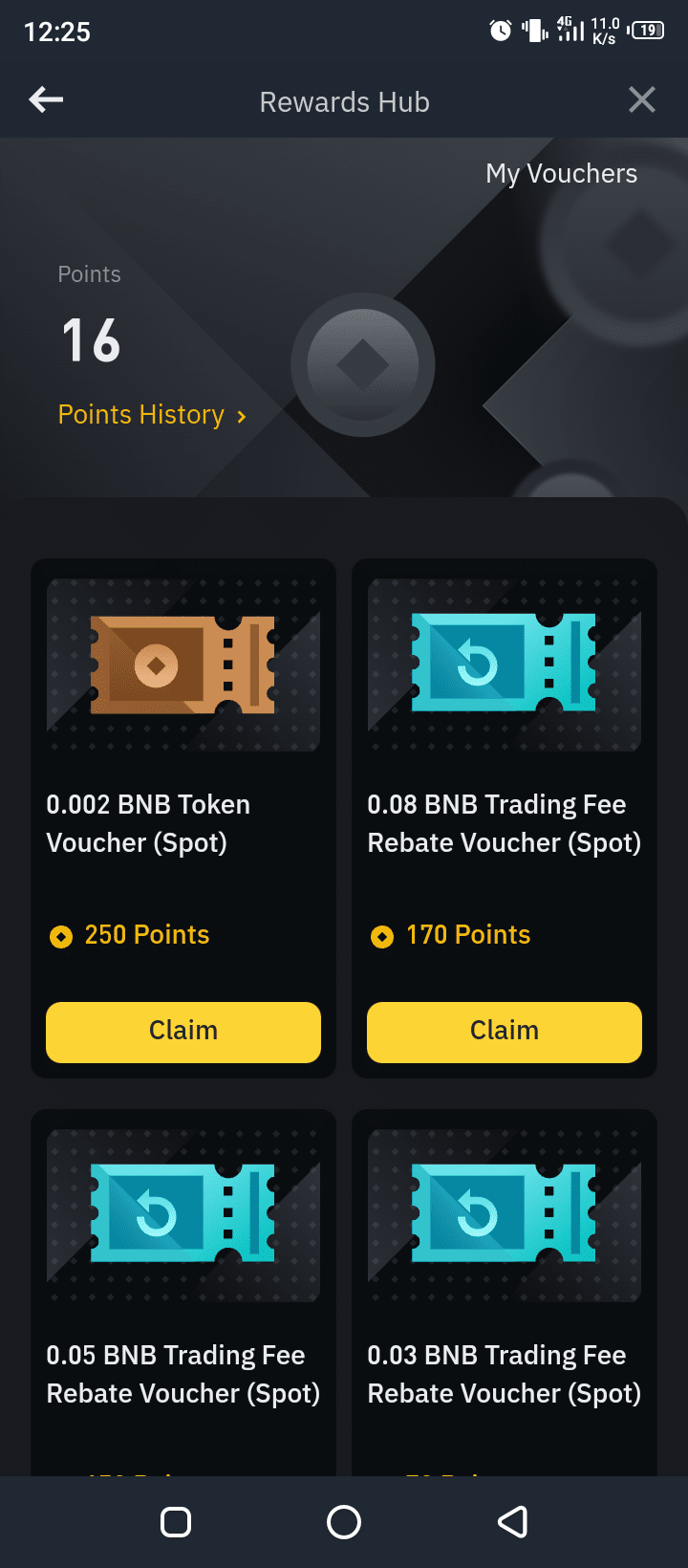Open the 0.05 BNB Trading Fee Rebate Voucher card
688x1568 pixels.
coord(183,1293)
